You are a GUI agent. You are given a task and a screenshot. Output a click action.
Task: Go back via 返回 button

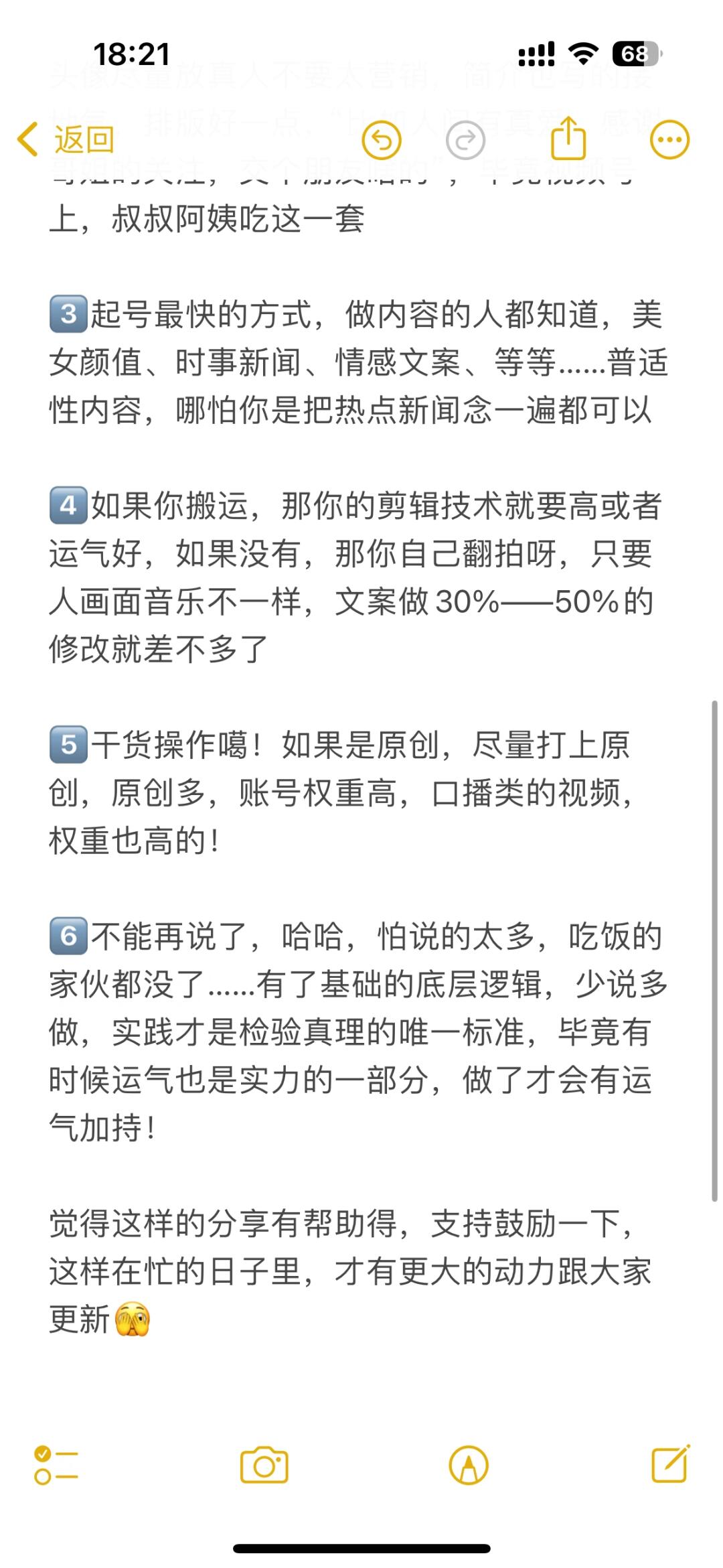tap(66, 139)
